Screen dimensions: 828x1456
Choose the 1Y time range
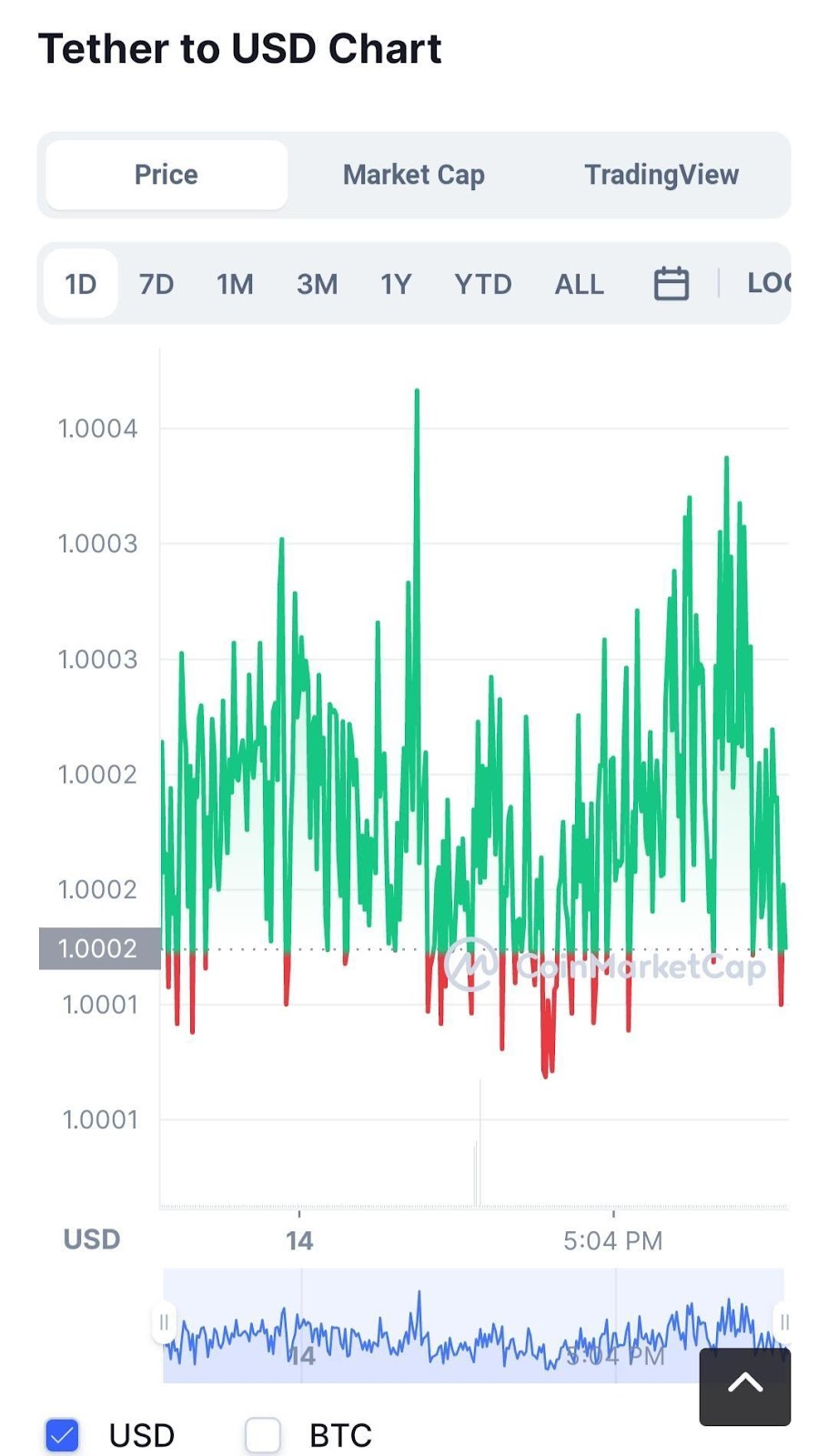[x=396, y=284]
